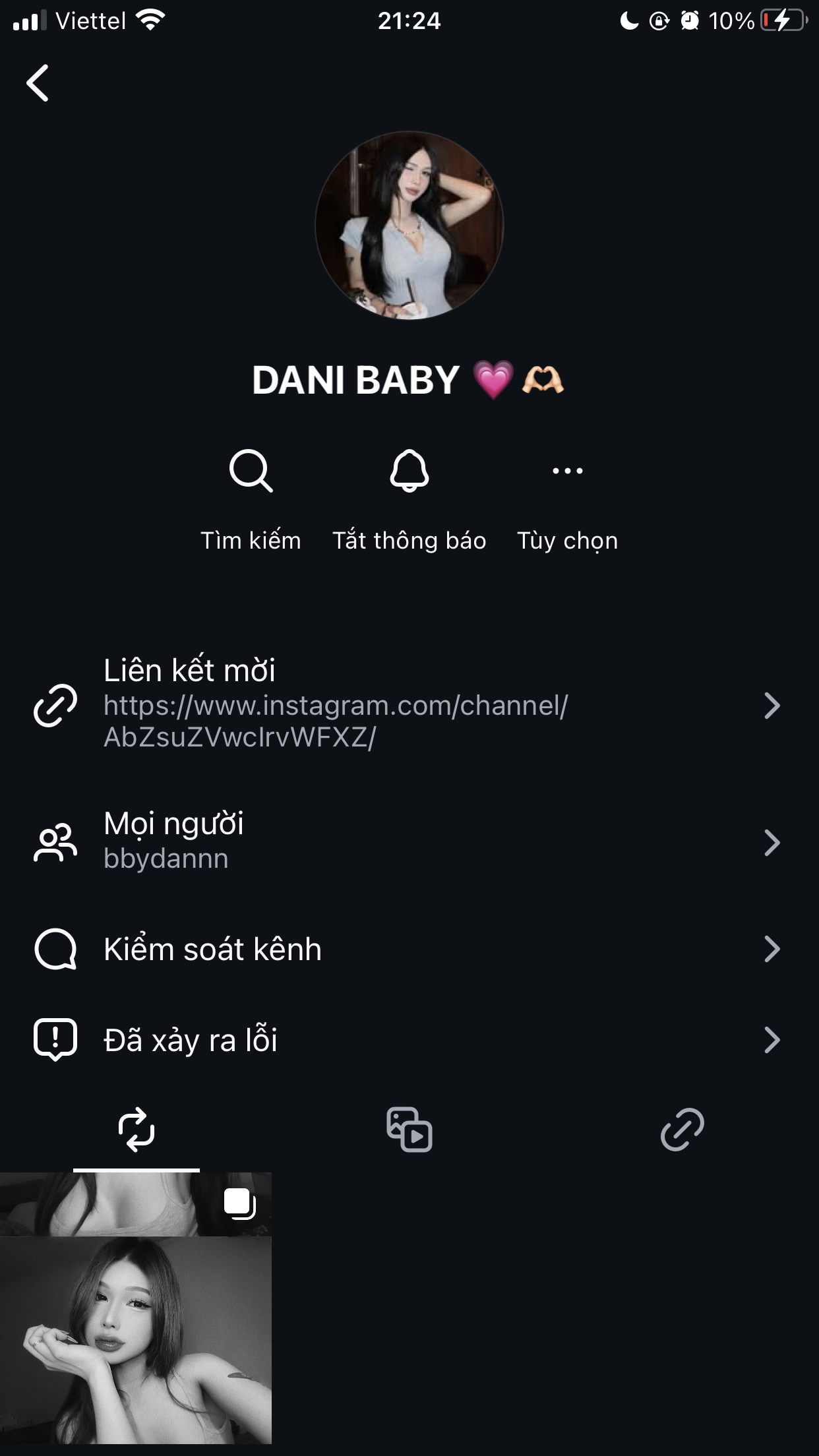The height and width of the screenshot is (1456, 819).
Task: Switch to the media tab
Action: 409,1130
